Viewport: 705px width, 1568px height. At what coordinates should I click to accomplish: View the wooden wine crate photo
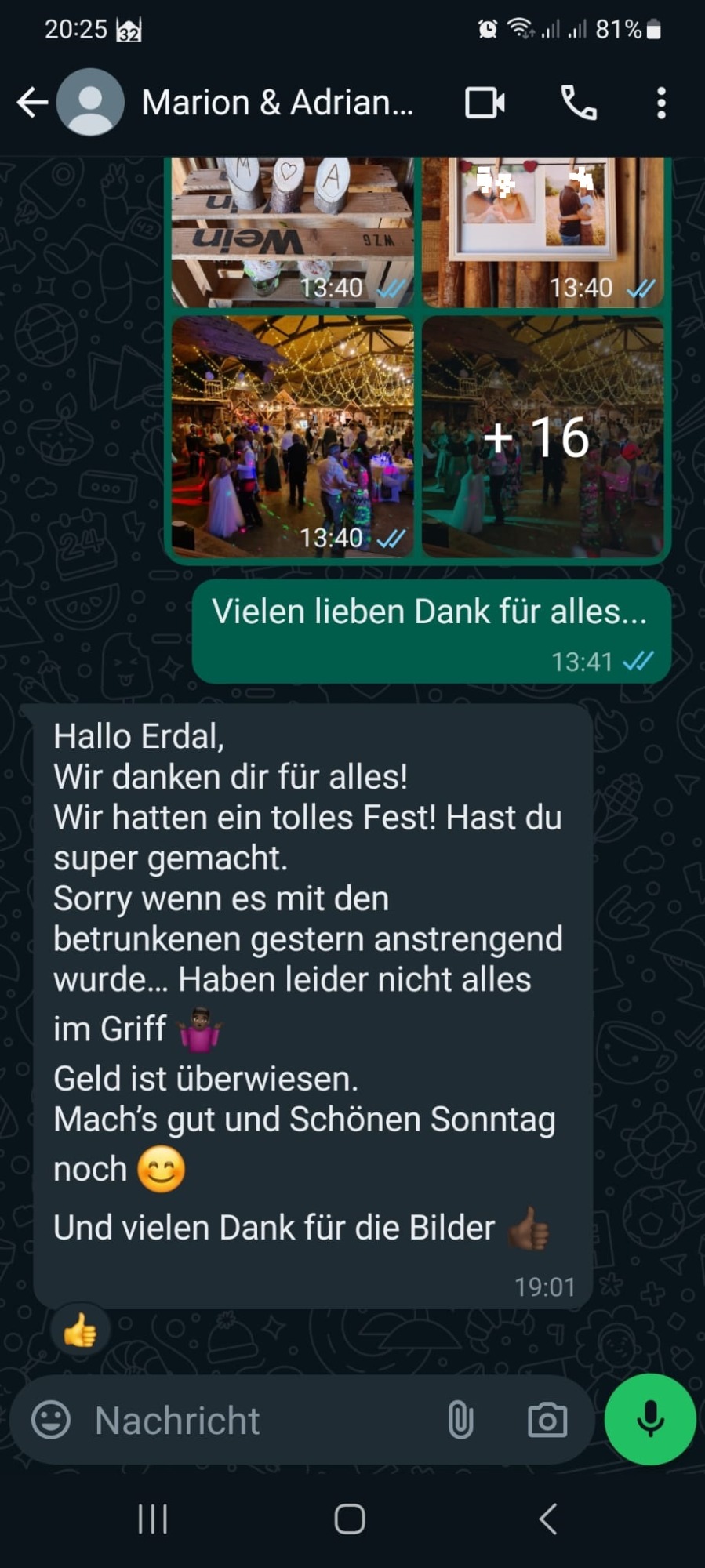tap(293, 232)
